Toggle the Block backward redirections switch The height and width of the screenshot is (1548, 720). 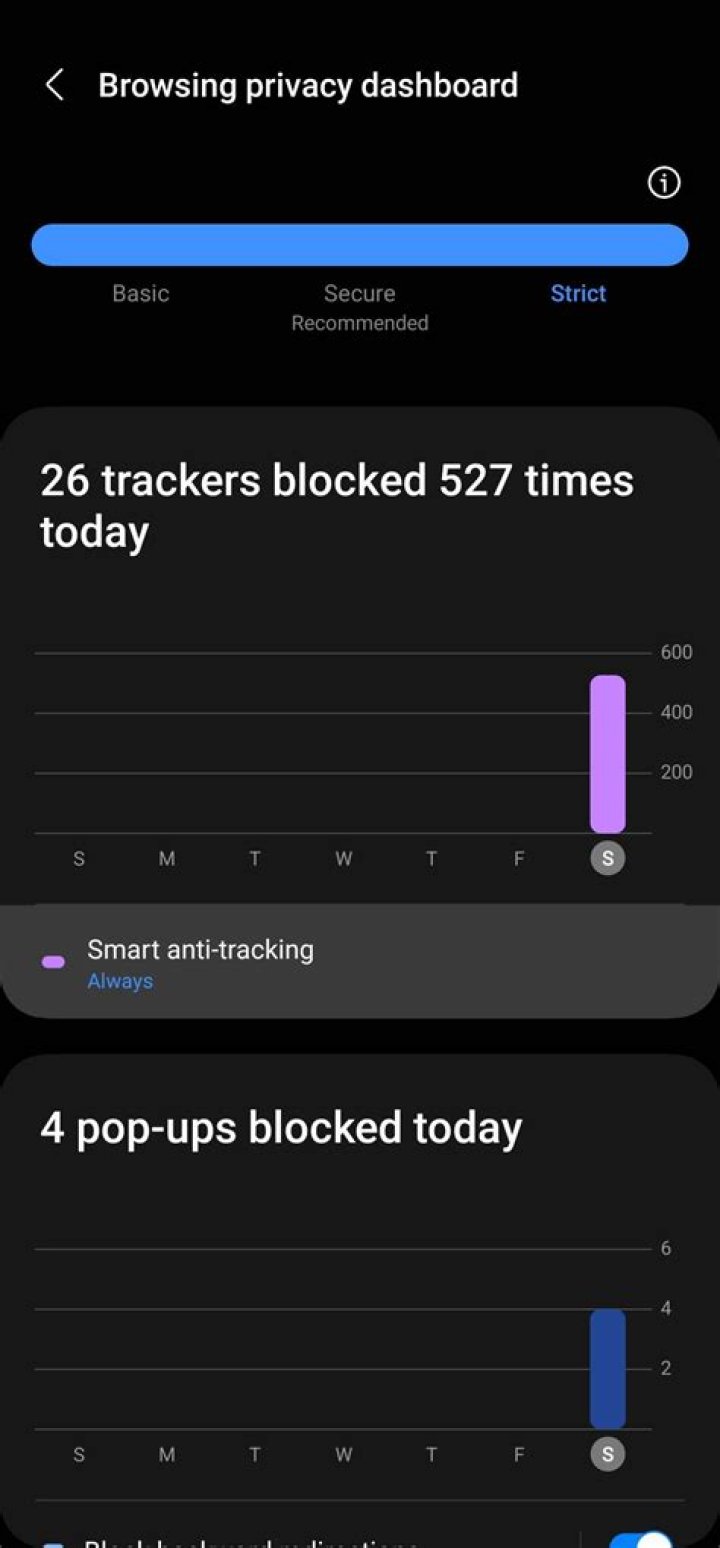pyautogui.click(x=640, y=1538)
